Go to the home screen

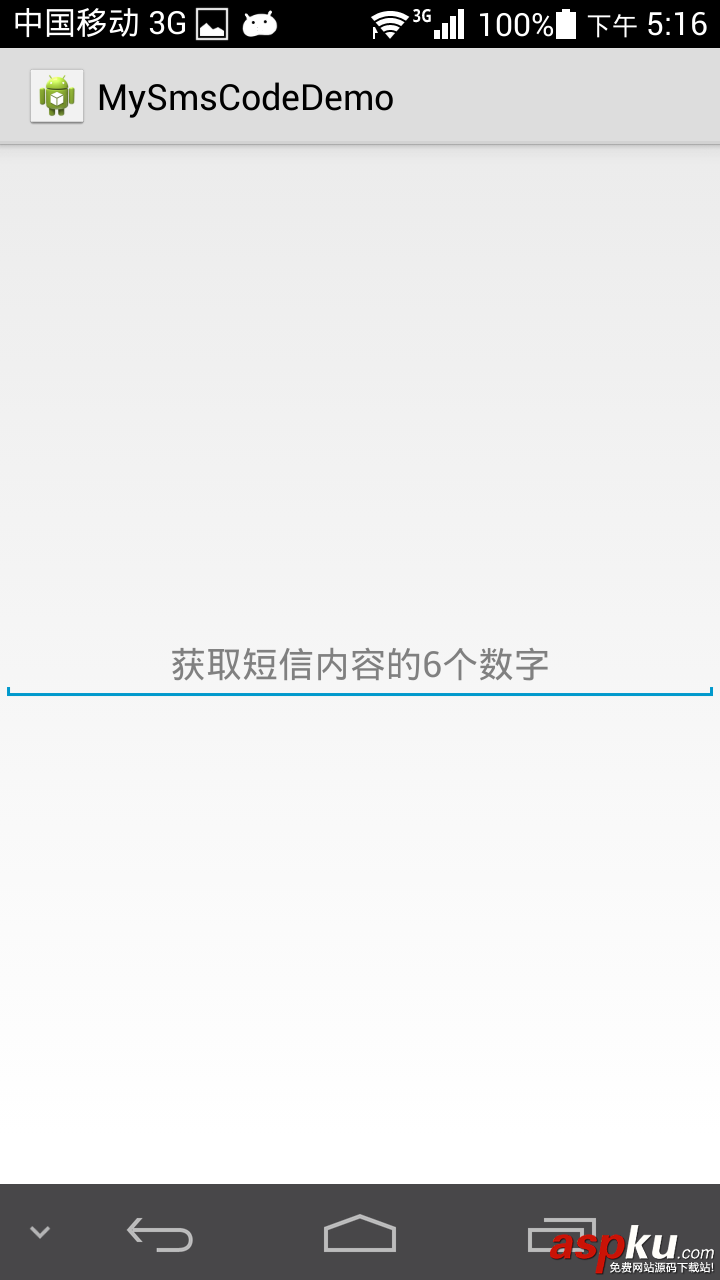pos(360,1234)
